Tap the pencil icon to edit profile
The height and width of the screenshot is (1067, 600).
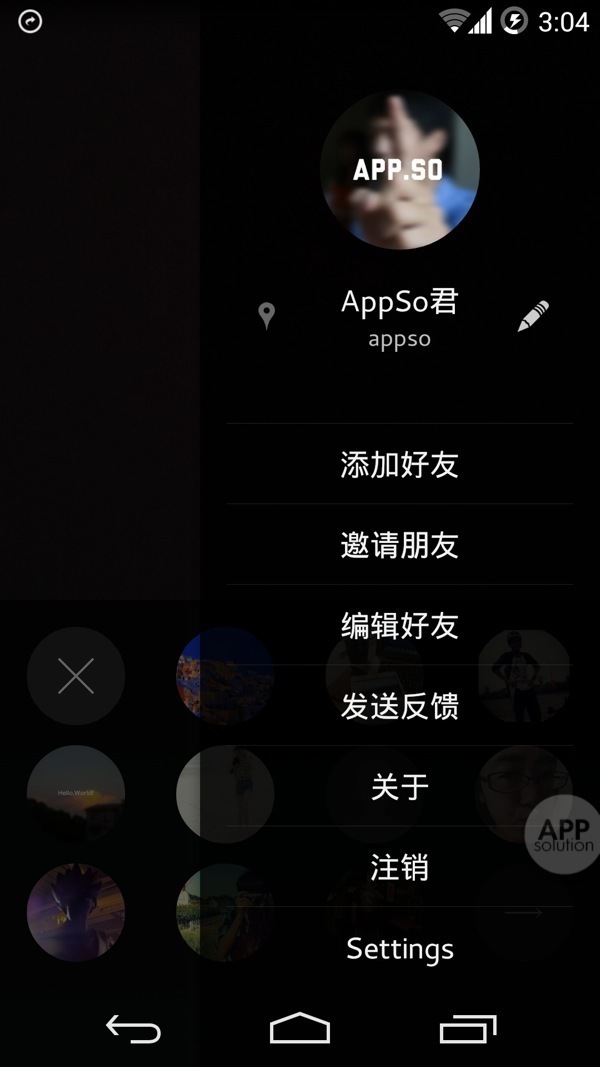pos(533,316)
